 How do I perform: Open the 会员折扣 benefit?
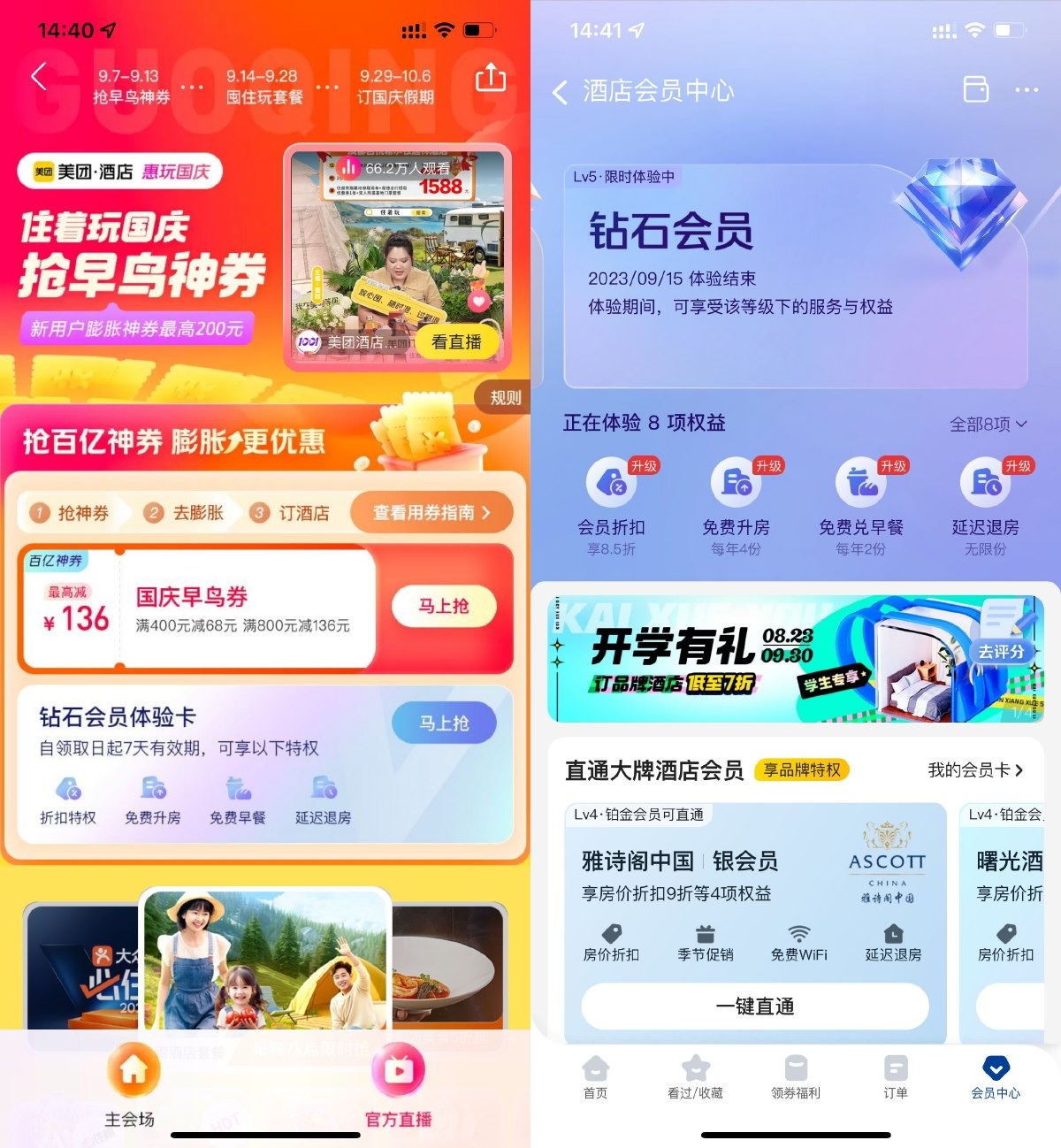[x=611, y=501]
